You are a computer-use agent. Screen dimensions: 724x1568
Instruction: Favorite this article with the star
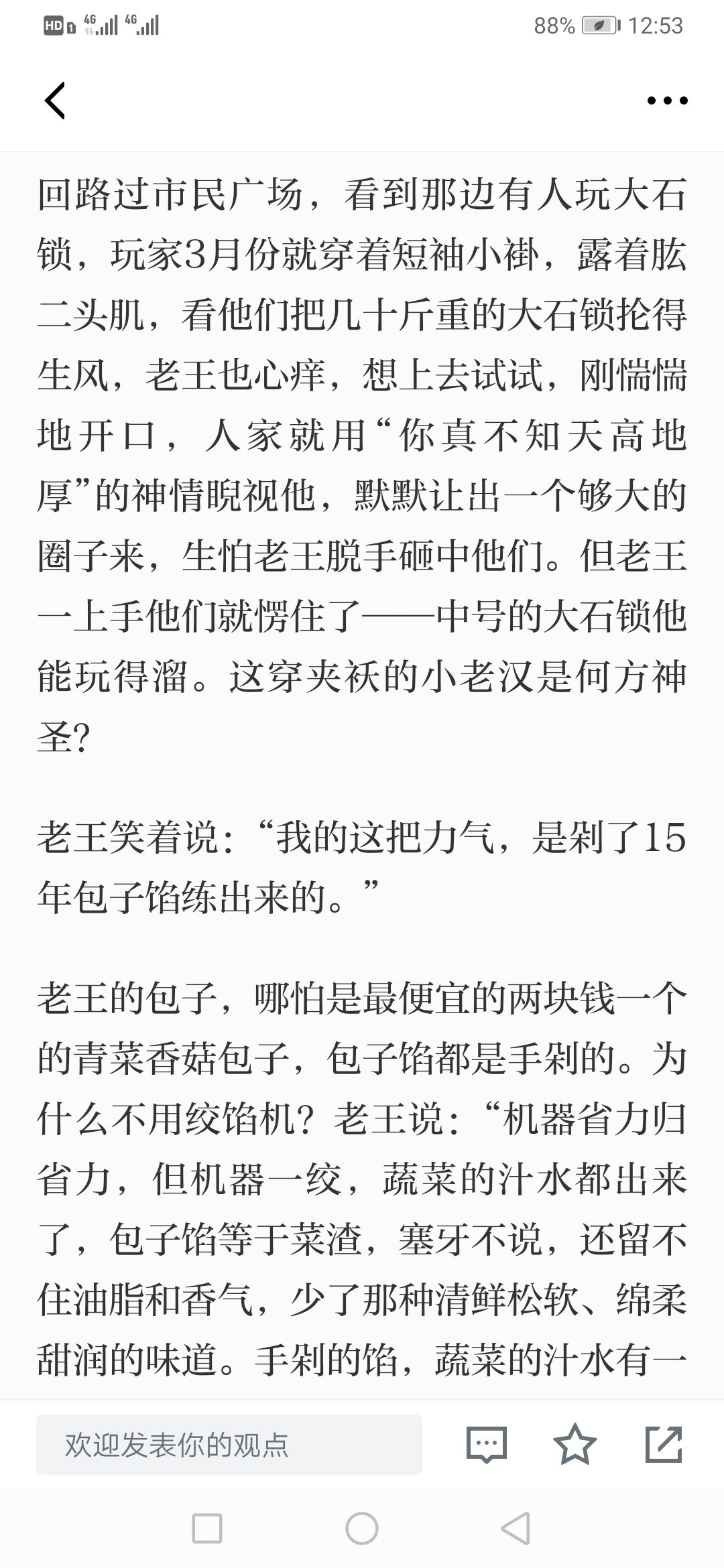(x=575, y=1444)
